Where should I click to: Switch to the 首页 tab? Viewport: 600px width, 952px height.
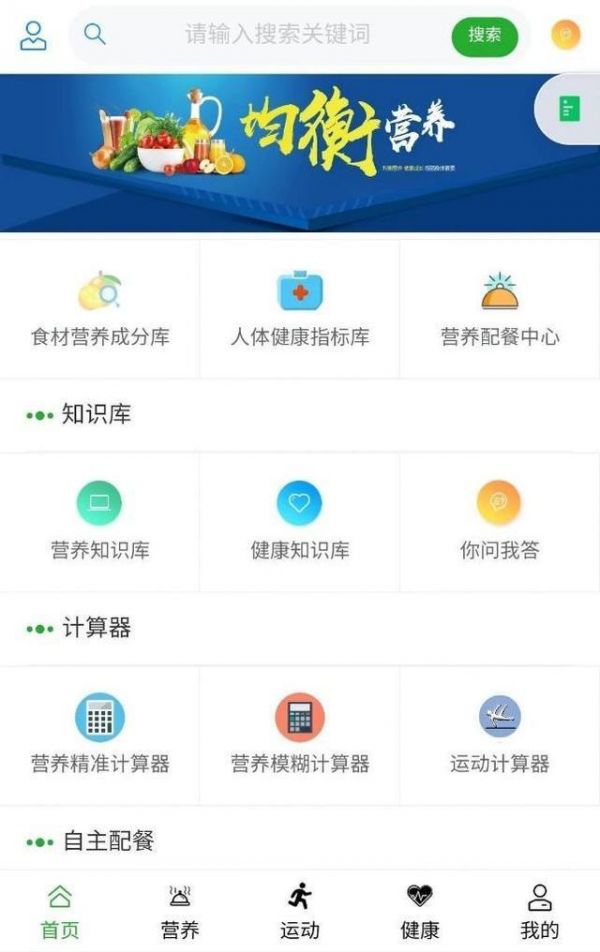(60, 911)
